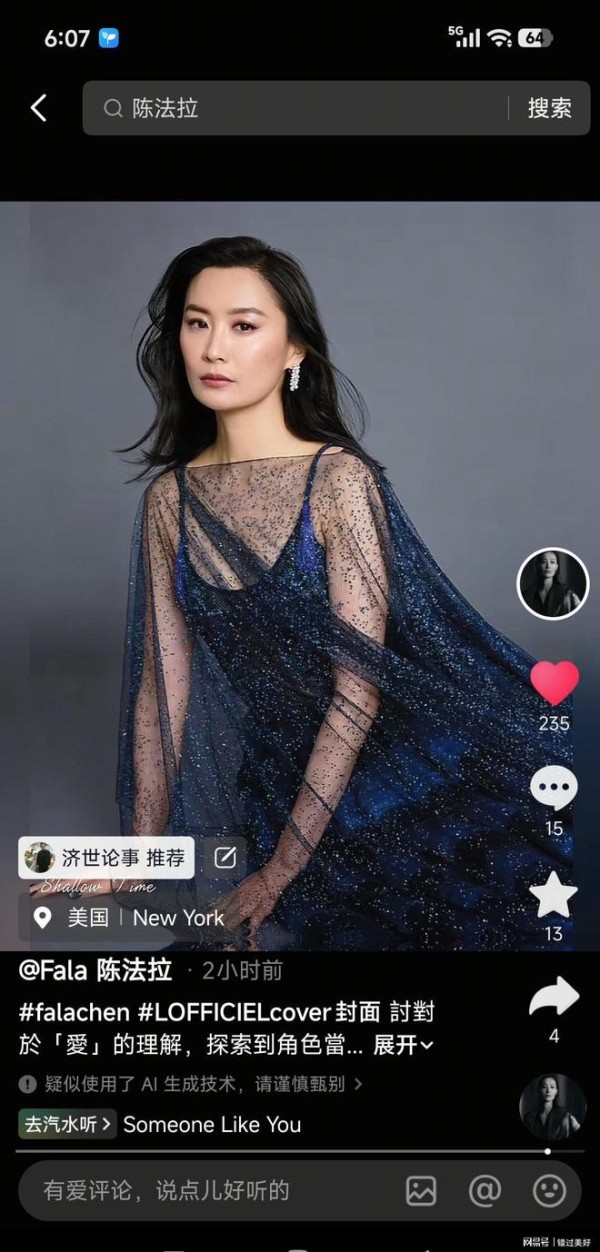Tap the comment input field
The width and height of the screenshot is (600, 1252).
(200, 1190)
